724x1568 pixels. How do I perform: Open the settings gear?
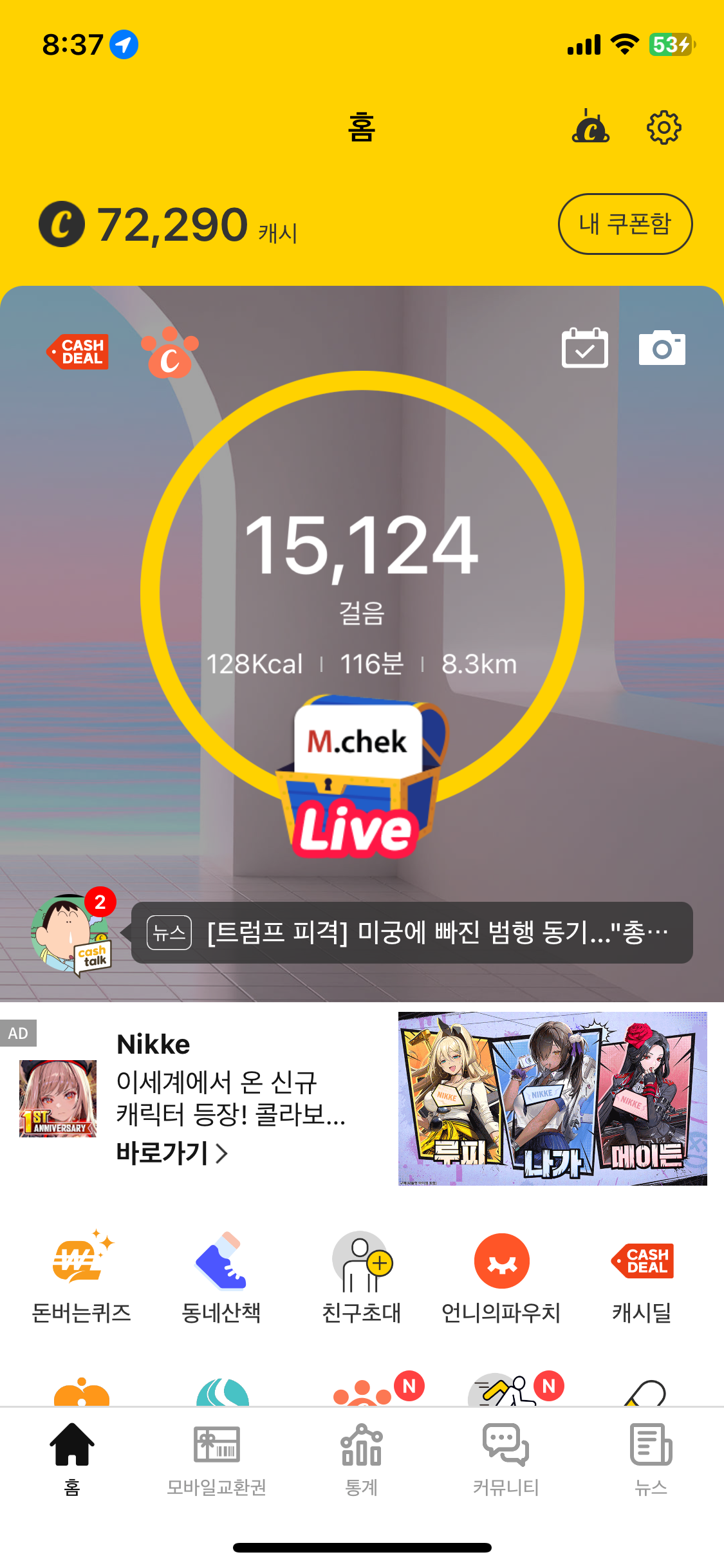click(x=664, y=127)
